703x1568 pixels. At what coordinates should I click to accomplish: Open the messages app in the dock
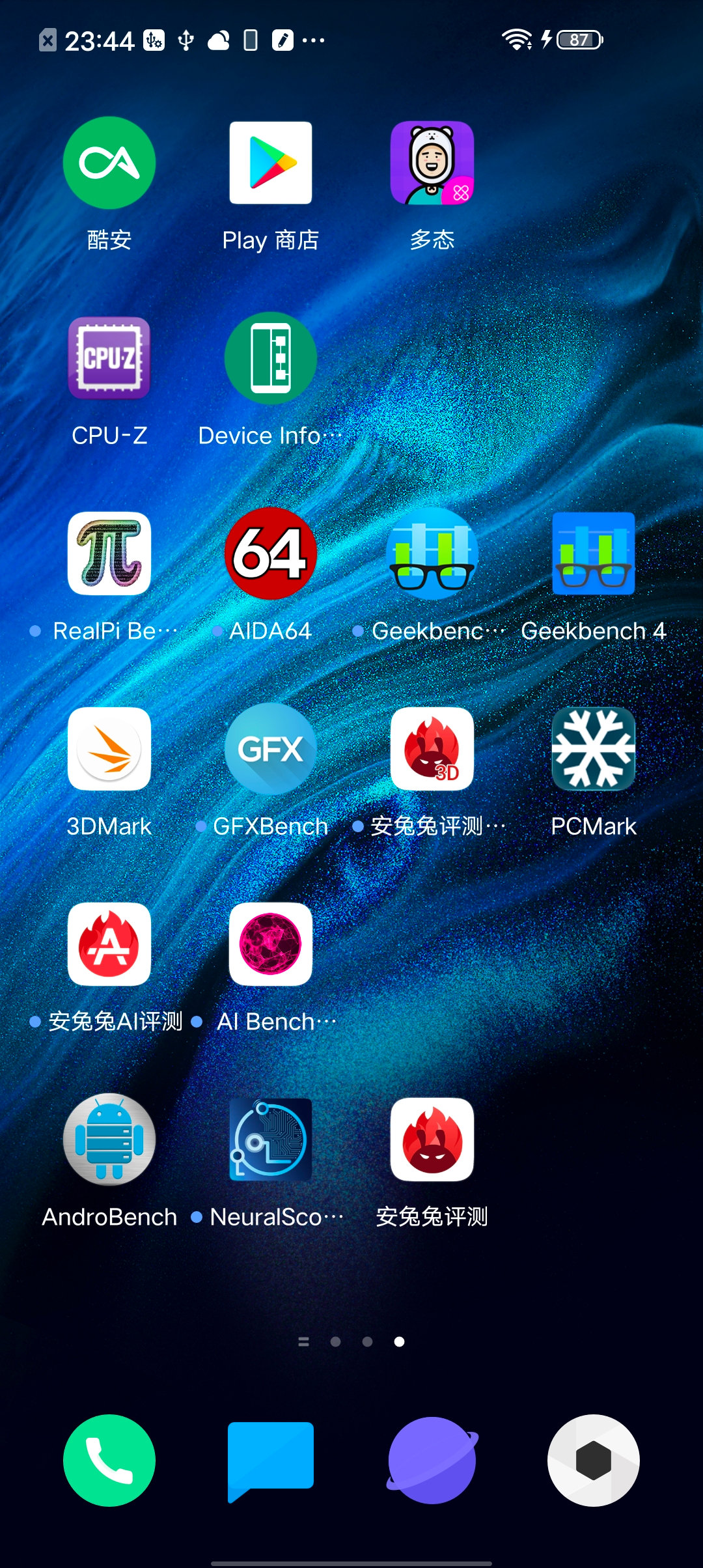point(270,1461)
